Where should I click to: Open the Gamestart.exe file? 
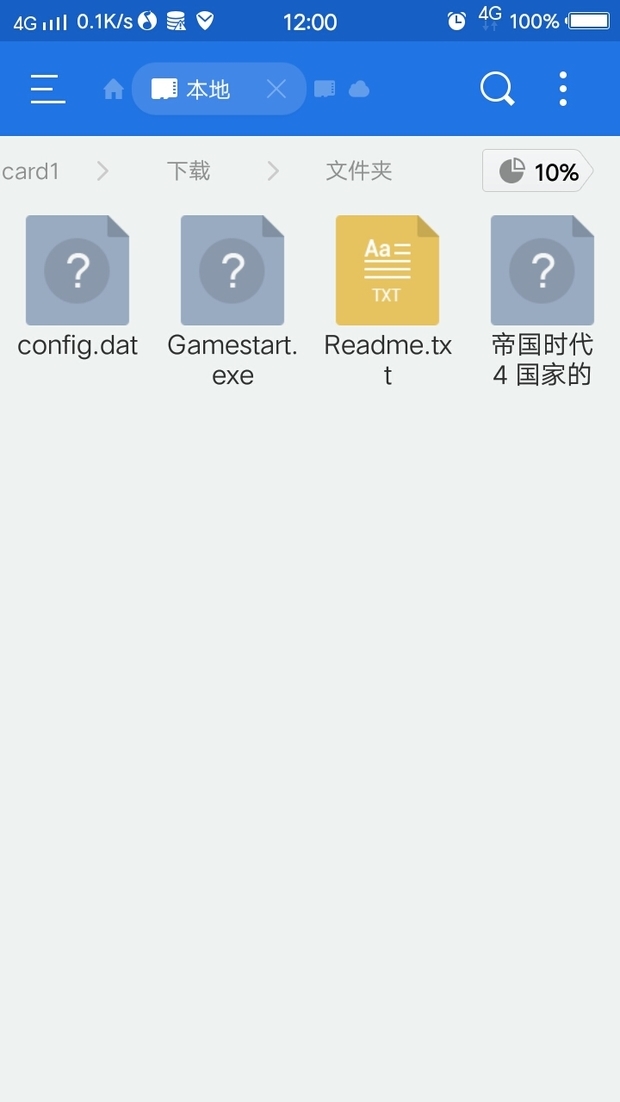coord(233,302)
